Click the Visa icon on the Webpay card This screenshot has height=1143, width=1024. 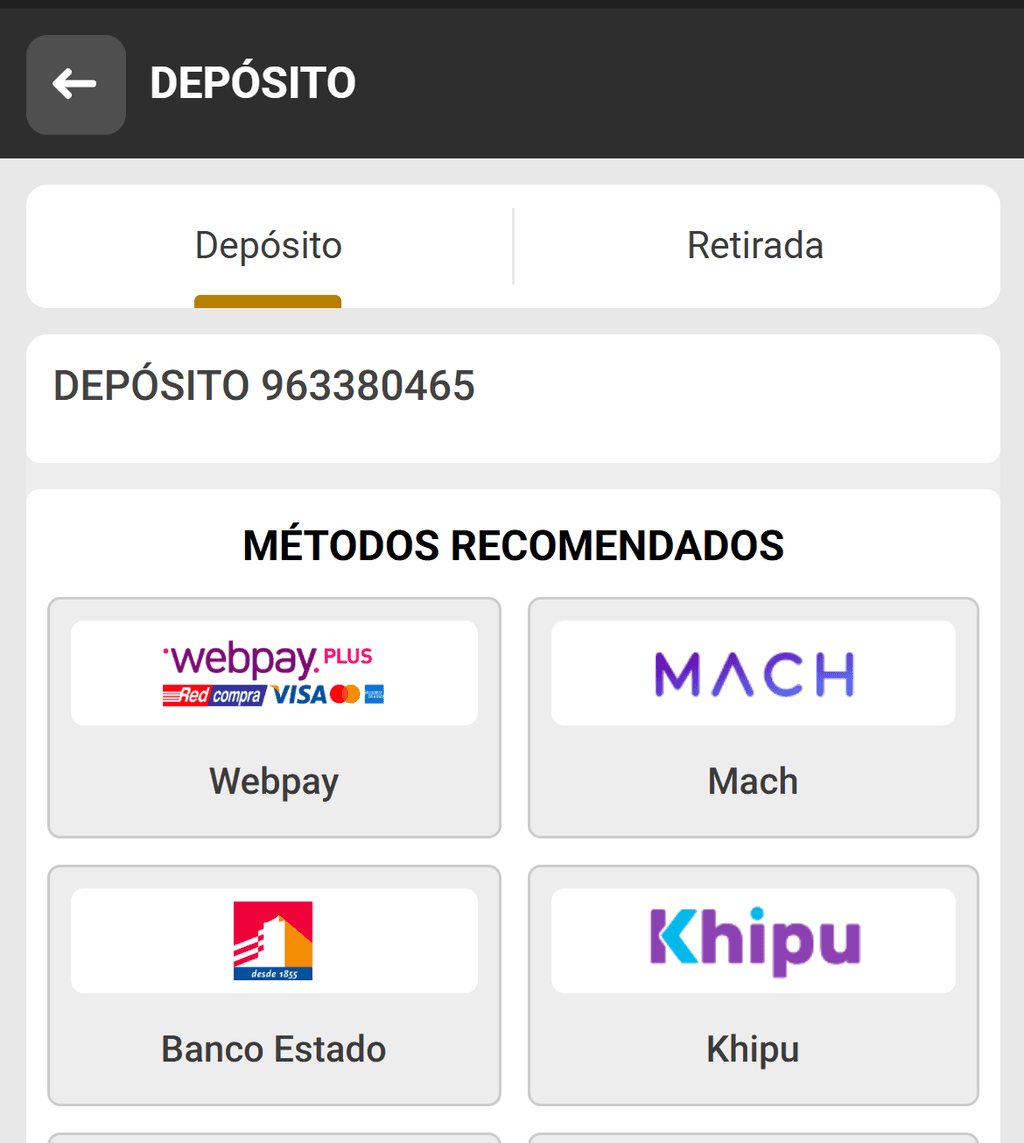pos(297,694)
